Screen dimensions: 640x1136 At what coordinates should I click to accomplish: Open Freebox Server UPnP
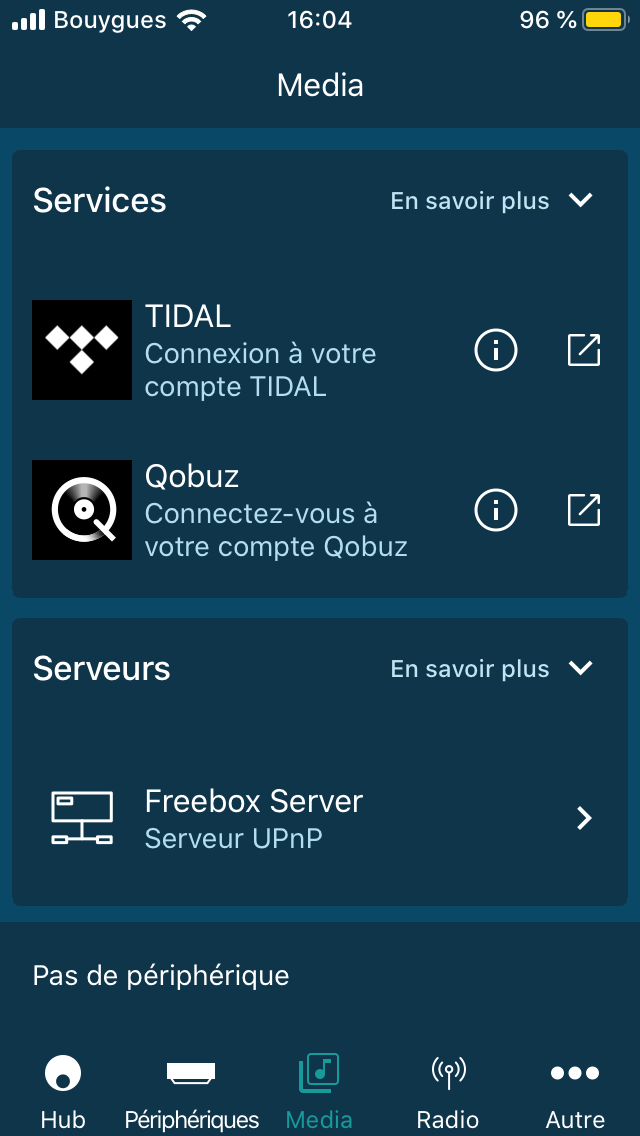point(320,819)
